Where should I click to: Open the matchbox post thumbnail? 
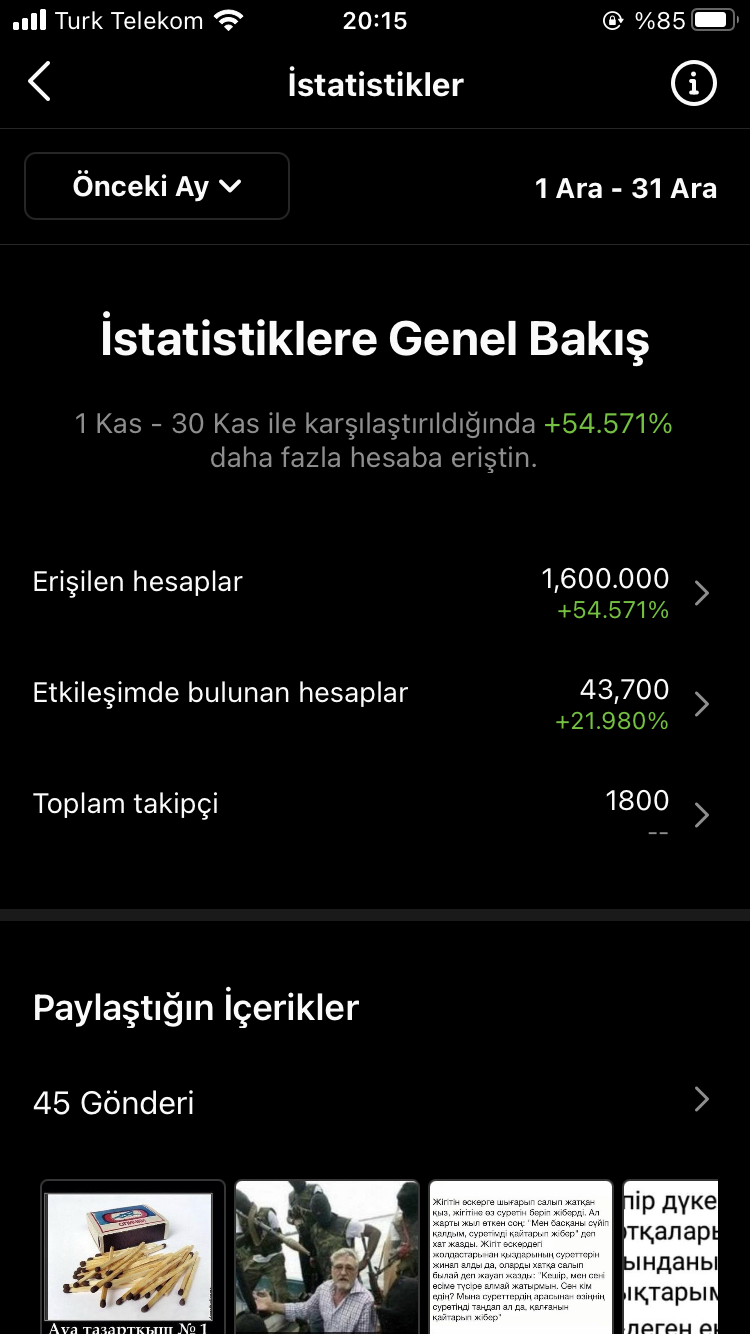[x=133, y=1257]
